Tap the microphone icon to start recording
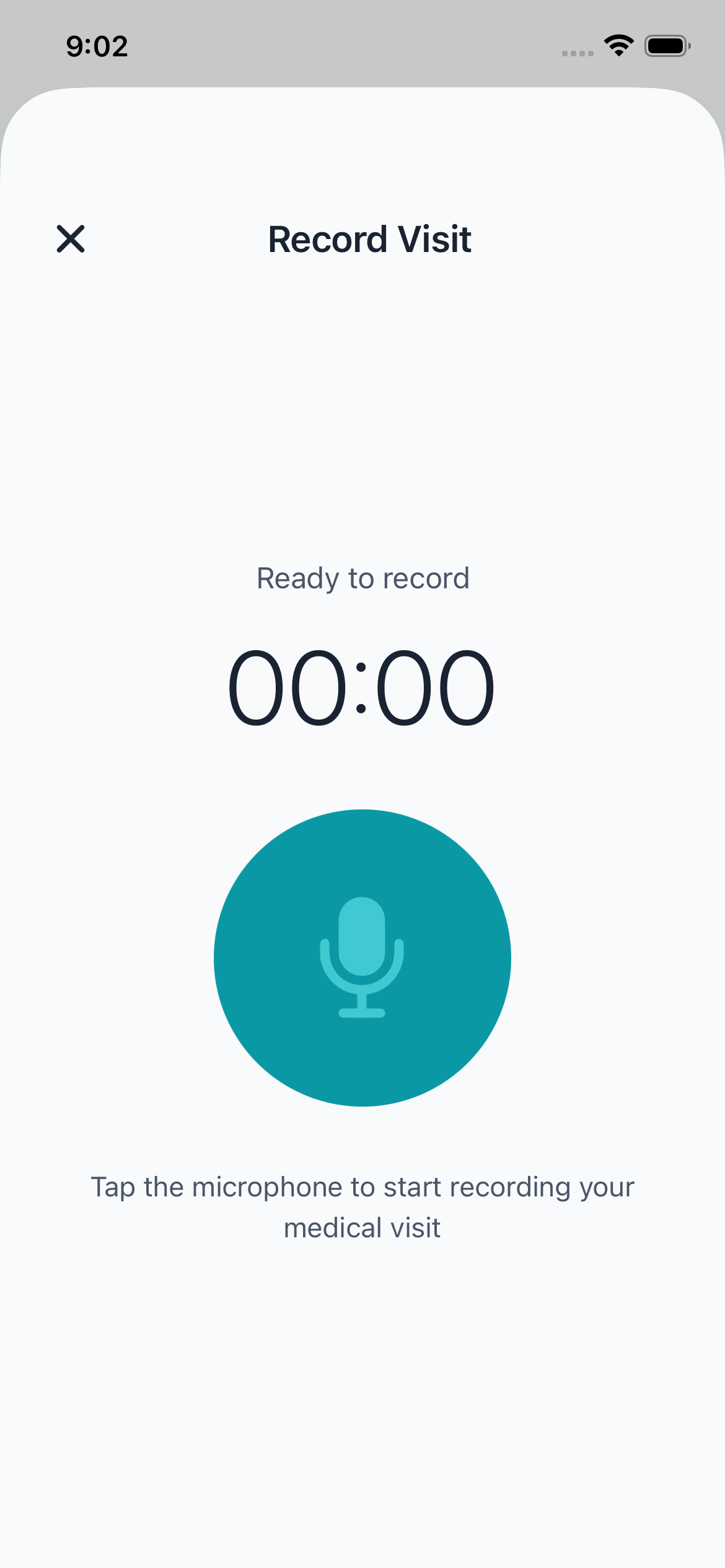Image resolution: width=725 pixels, height=1568 pixels. [362, 956]
